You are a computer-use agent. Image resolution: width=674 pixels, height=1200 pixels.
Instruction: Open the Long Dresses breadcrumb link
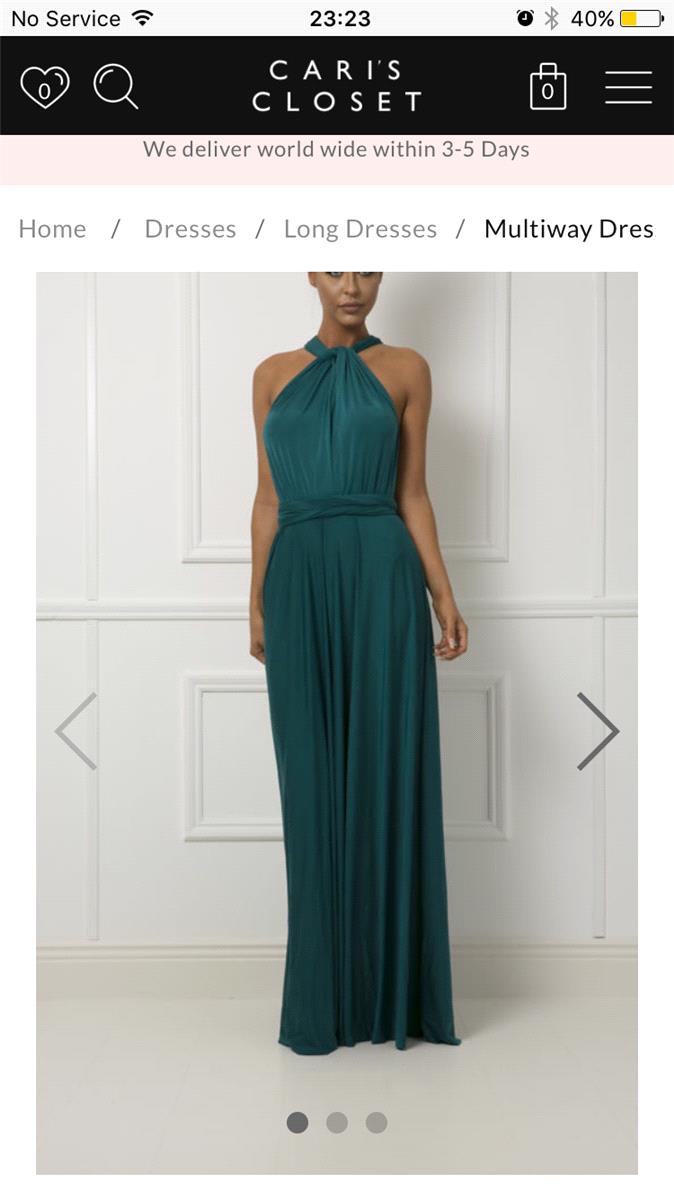click(x=360, y=229)
